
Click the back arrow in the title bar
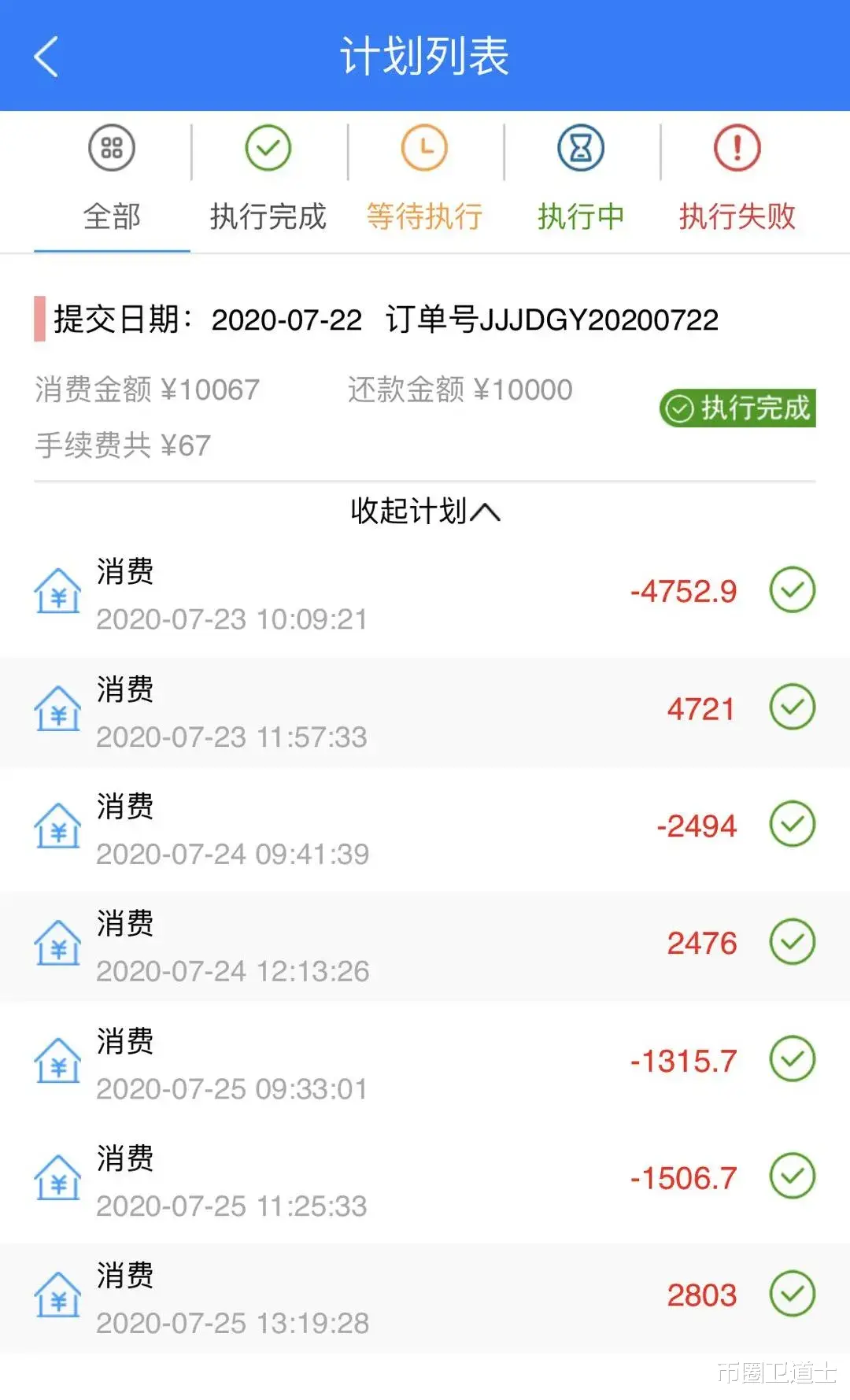coord(45,57)
